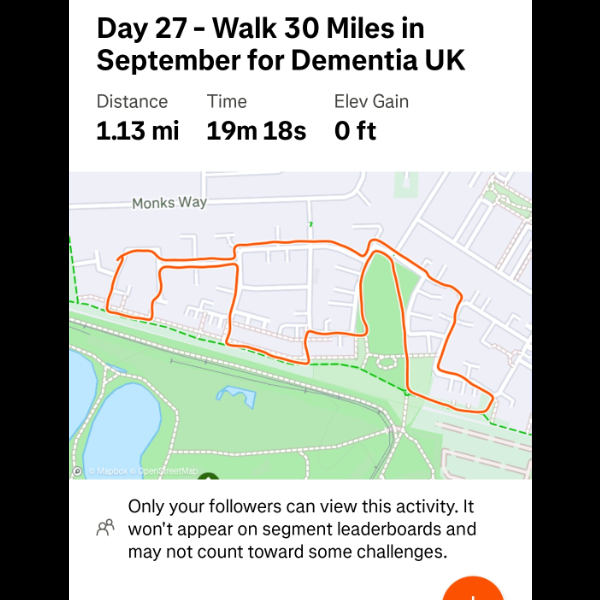
Task: Open the walk route map
Action: tap(300, 325)
